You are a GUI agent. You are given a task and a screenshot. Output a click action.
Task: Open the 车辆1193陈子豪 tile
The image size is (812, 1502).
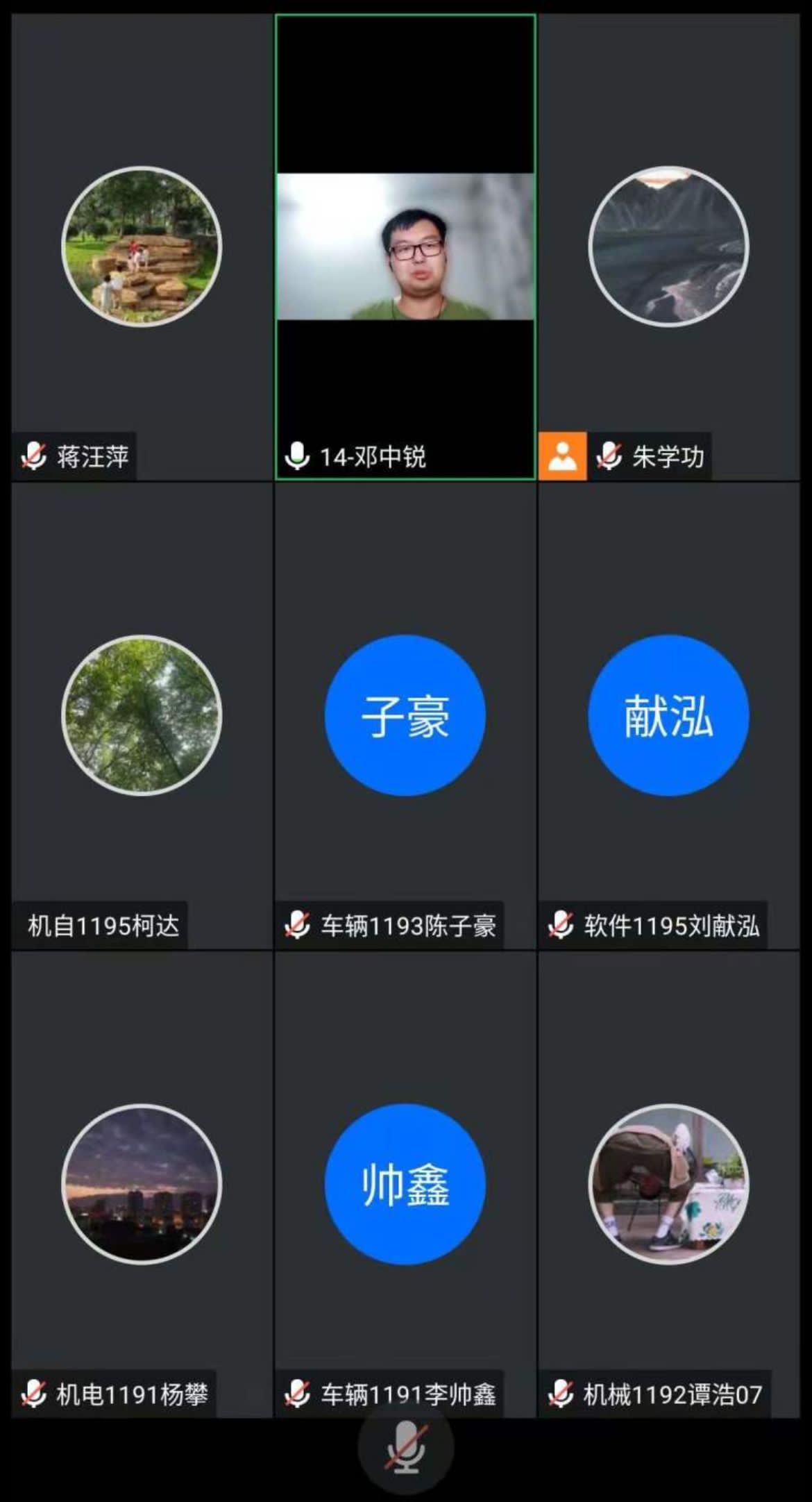click(405, 715)
